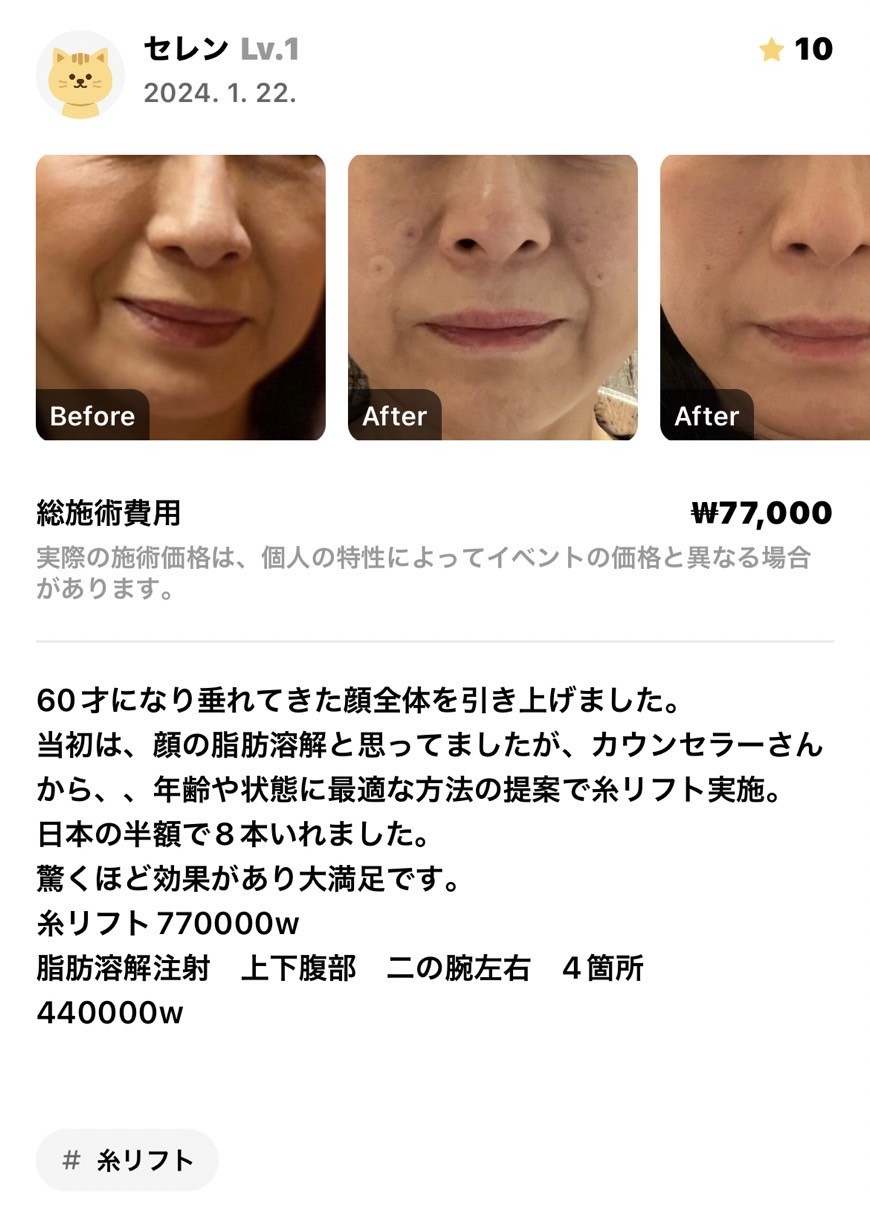Open the middle After photo
Viewport: 870px width, 1207px height.
coord(492,297)
